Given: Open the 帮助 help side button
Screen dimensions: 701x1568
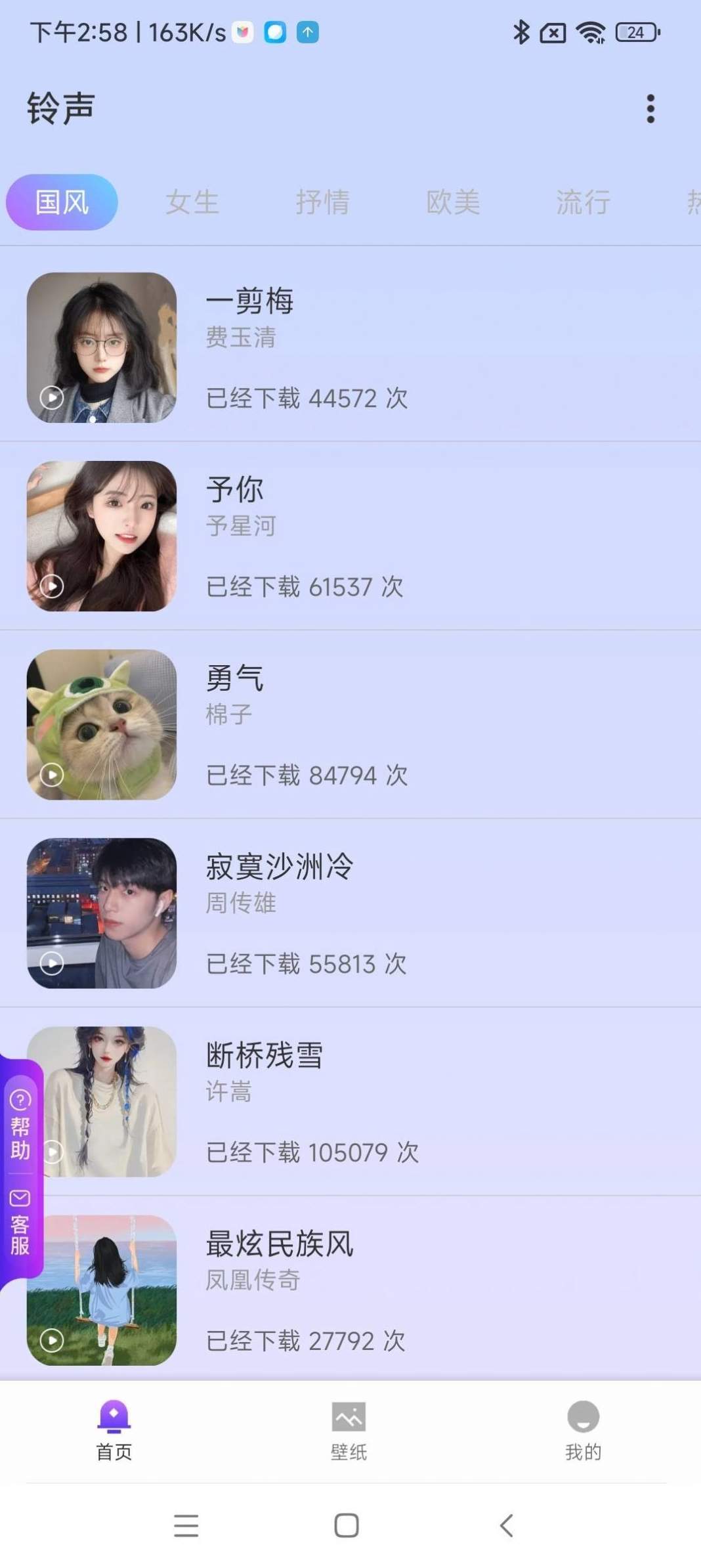Looking at the screenshot, I should tap(20, 1125).
